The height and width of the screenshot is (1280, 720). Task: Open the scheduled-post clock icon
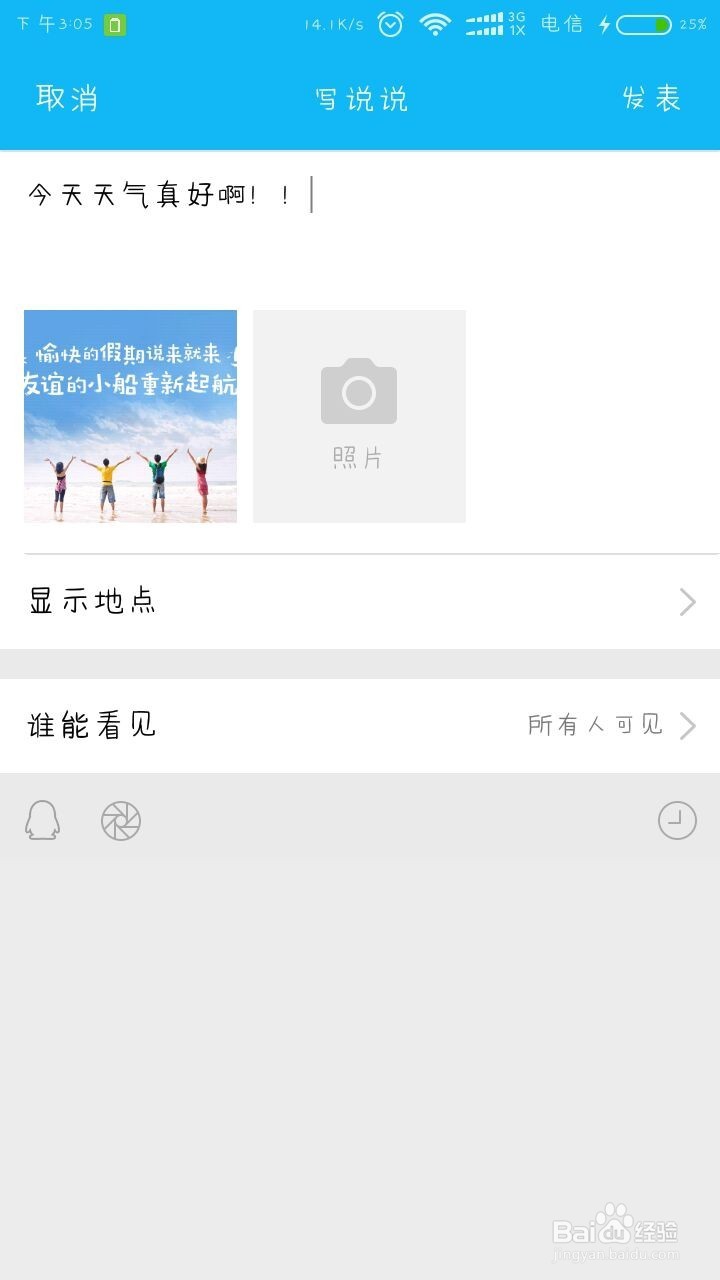tap(677, 821)
